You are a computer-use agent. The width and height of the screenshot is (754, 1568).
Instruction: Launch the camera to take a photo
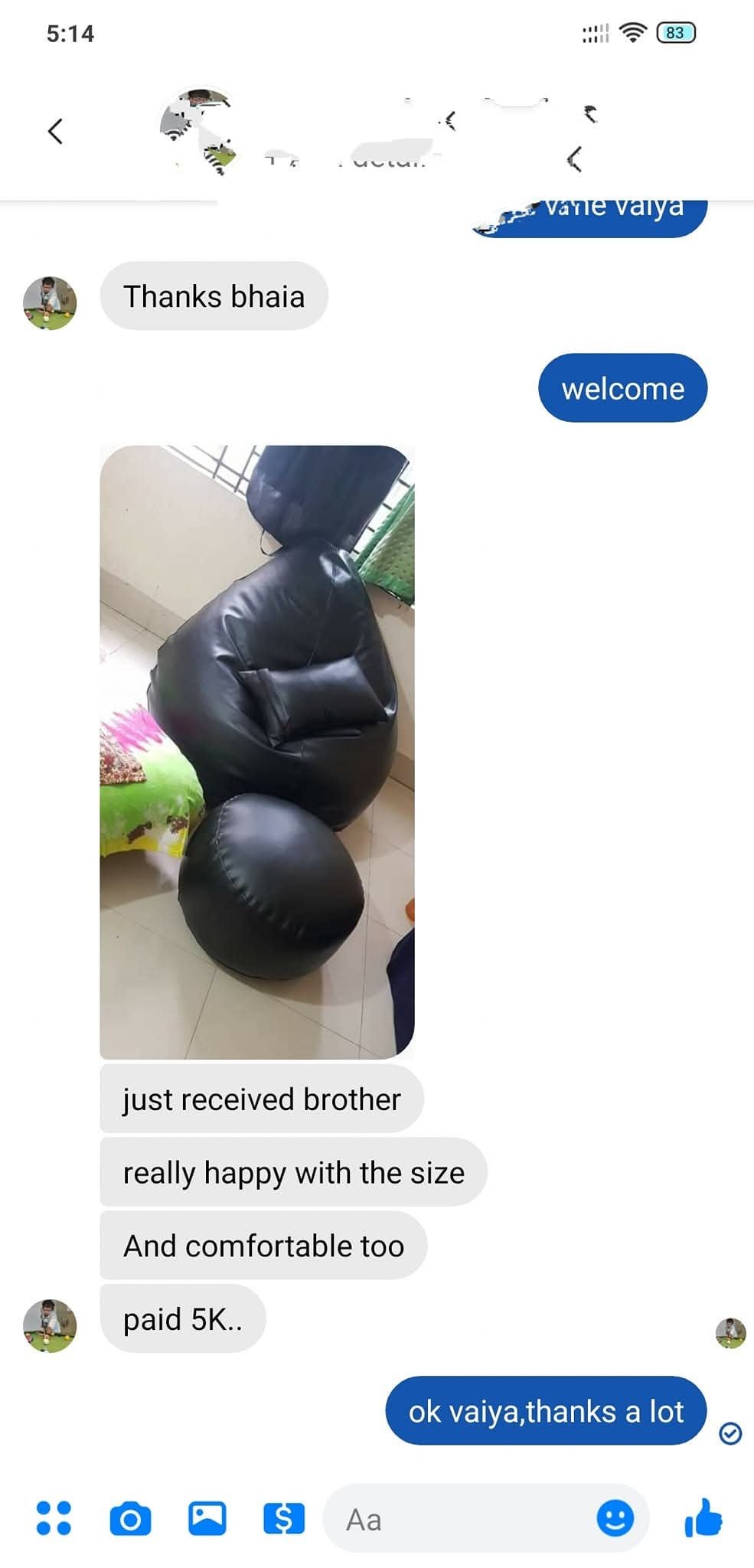pos(130,1519)
